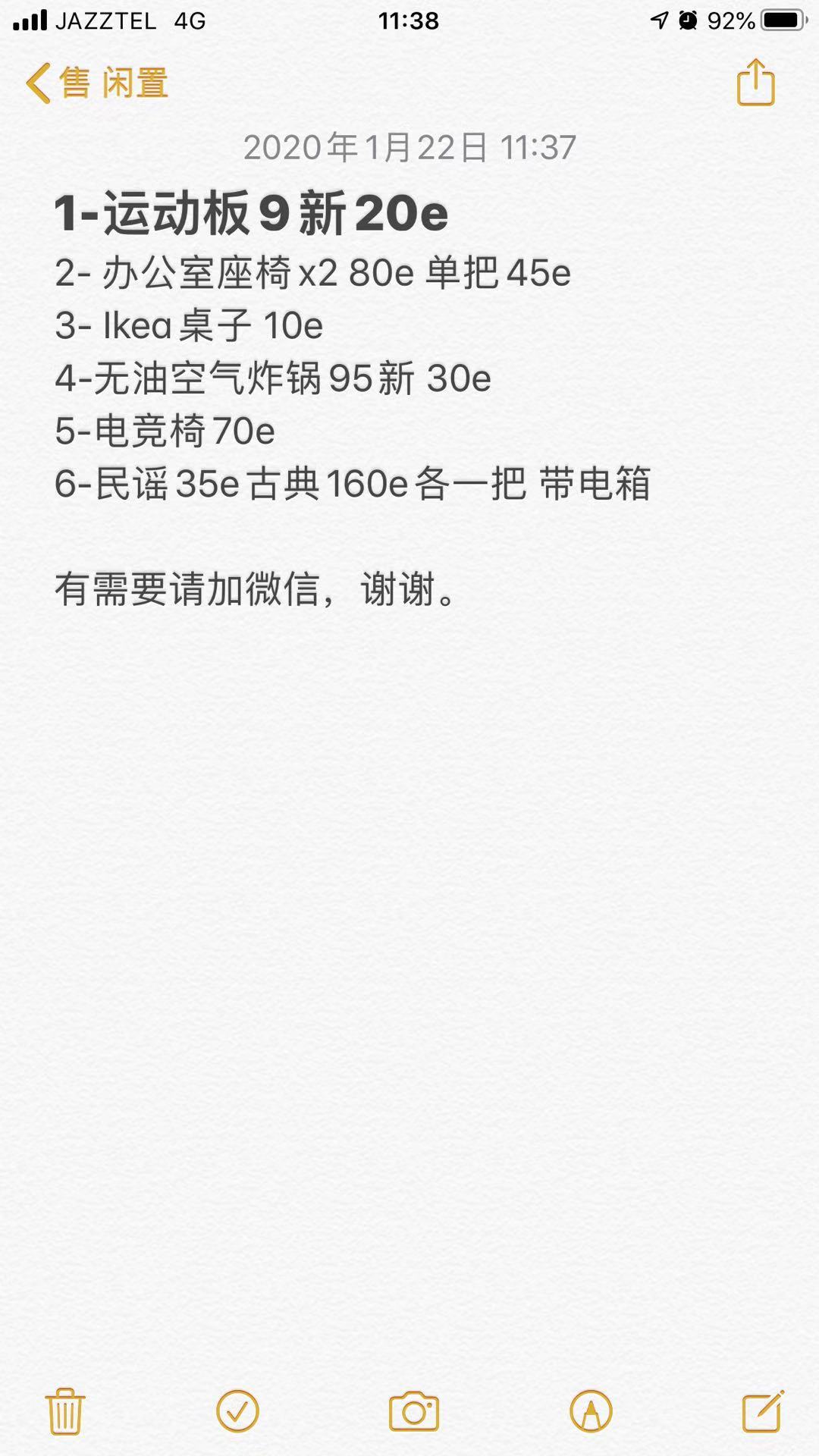Open the markup drawing tool

(x=591, y=1411)
